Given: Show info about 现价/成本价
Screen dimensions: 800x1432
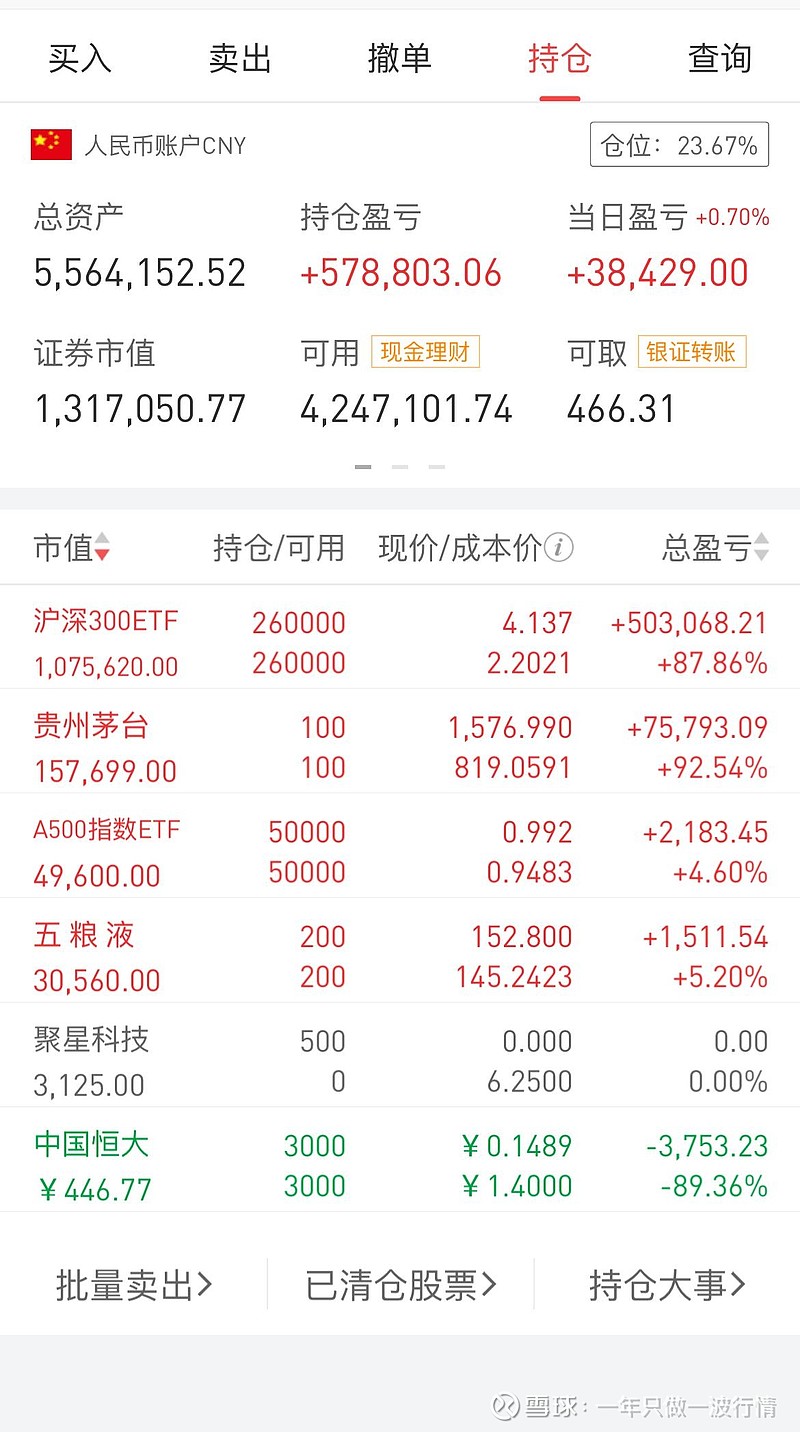Looking at the screenshot, I should [x=559, y=547].
